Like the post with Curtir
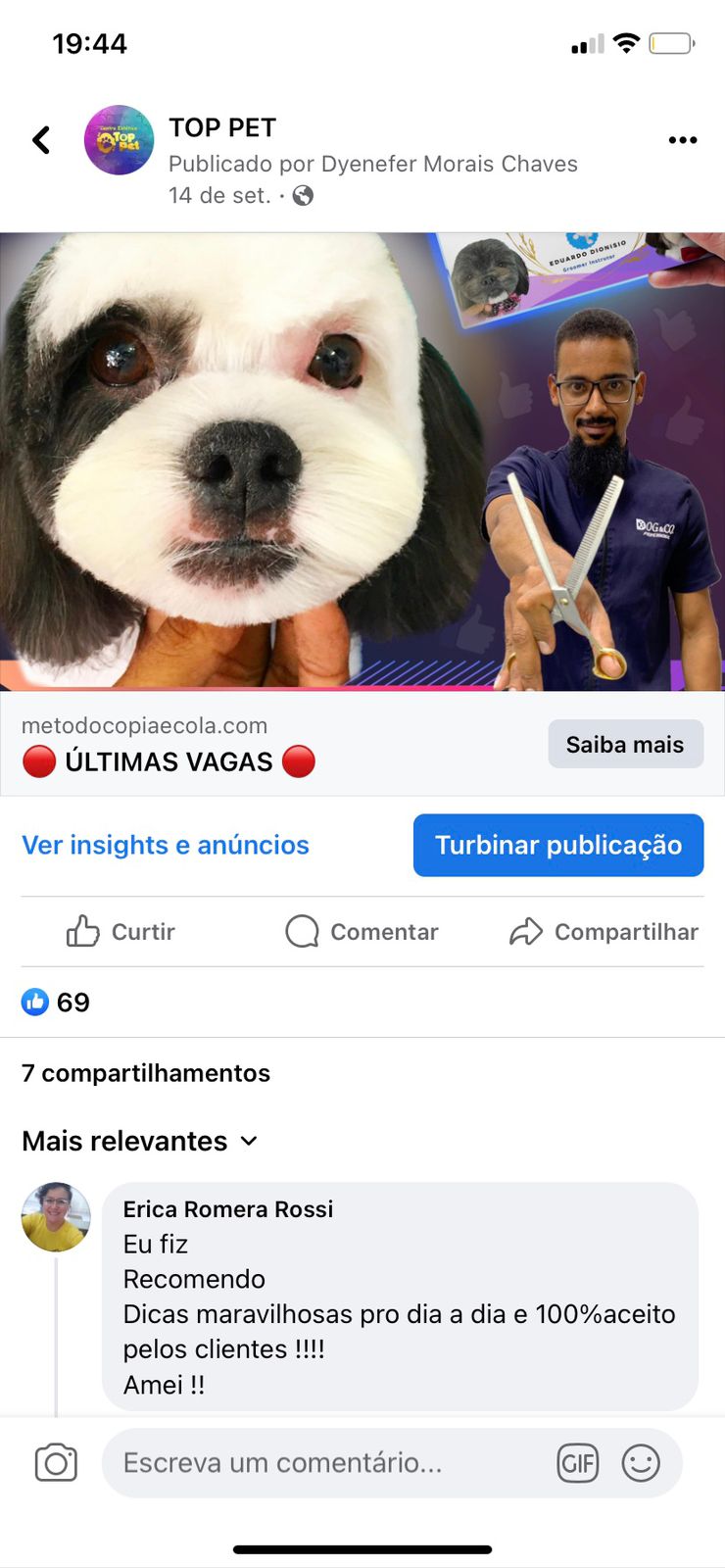 click(x=121, y=931)
